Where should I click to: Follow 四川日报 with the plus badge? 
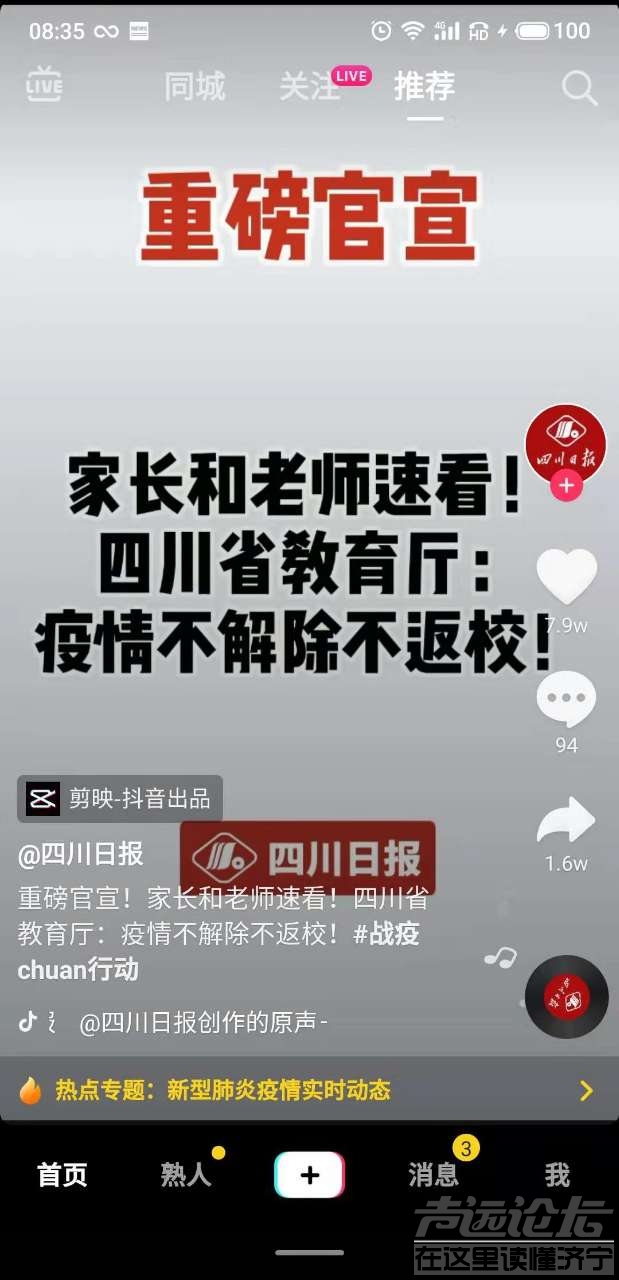(566, 486)
